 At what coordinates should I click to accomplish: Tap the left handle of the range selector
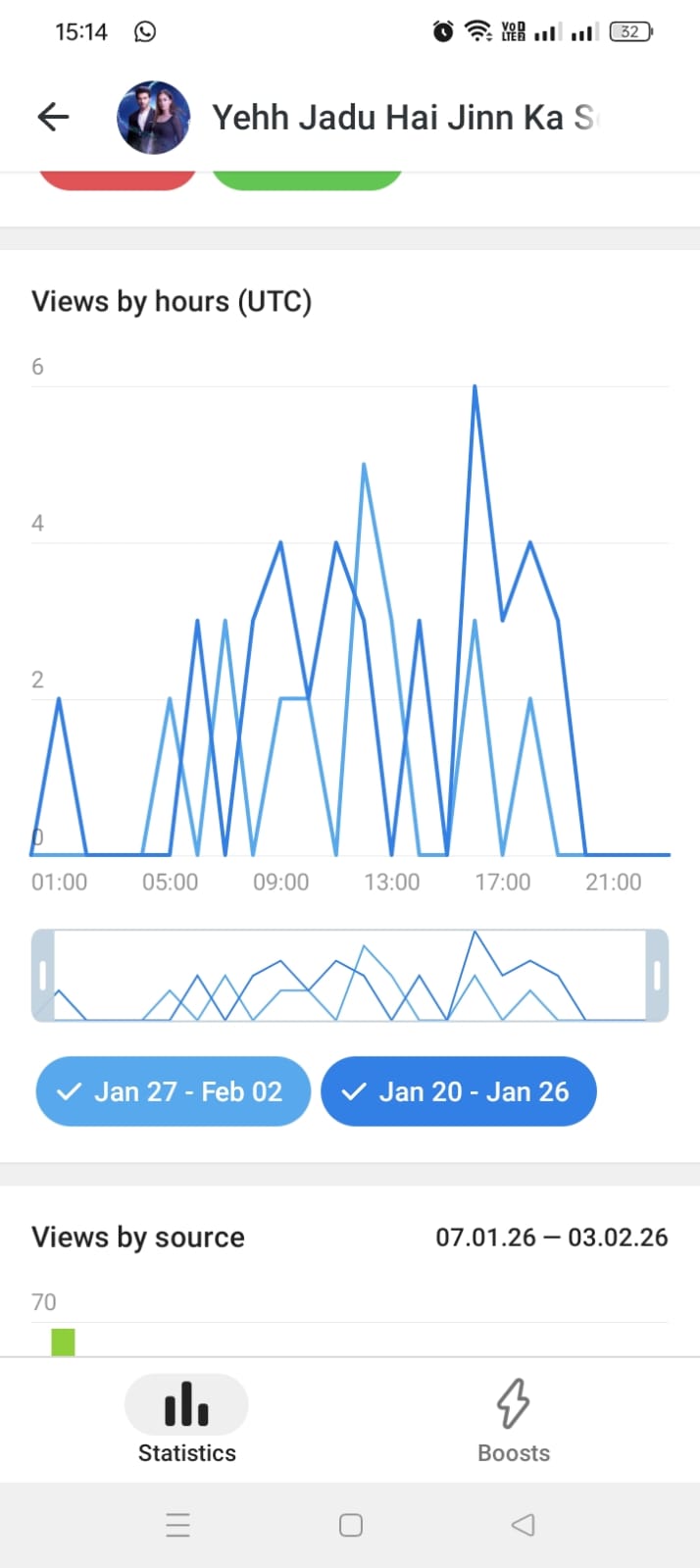point(43,976)
